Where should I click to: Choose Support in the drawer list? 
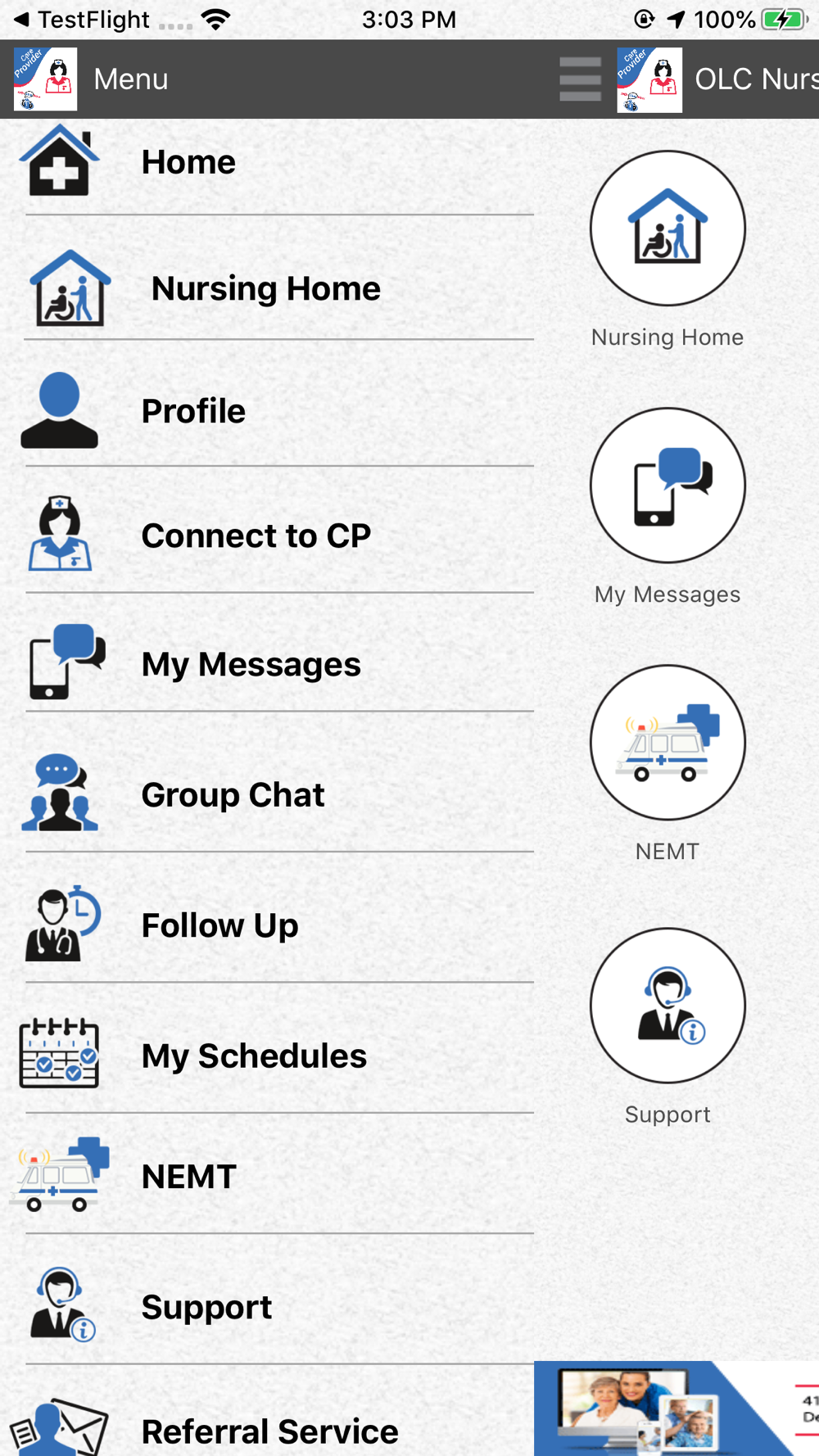point(206,1307)
